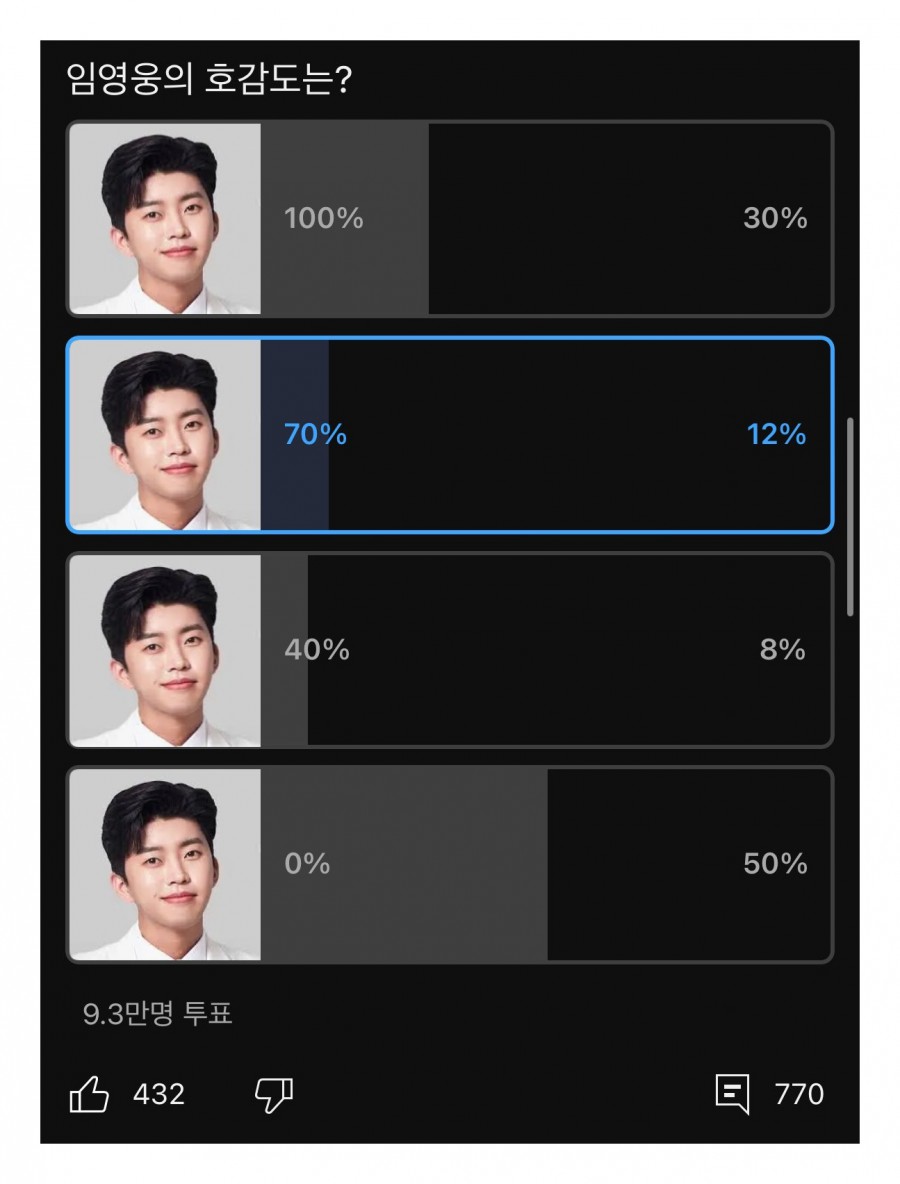
Task: Dislike this poll post
Action: coord(273,1094)
